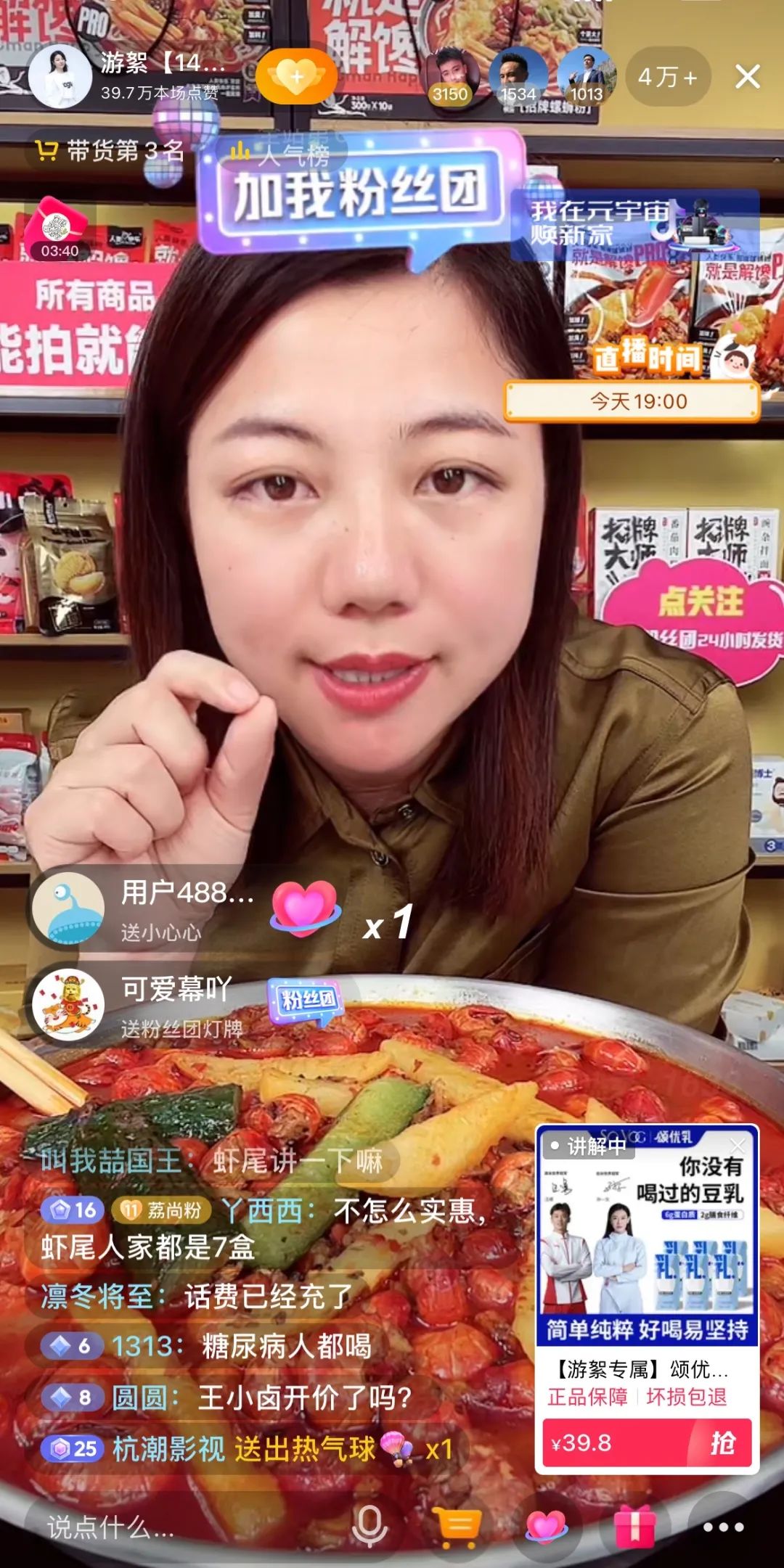Open the 讲解中 soy milk product card

pyautogui.click(x=646, y=1248)
